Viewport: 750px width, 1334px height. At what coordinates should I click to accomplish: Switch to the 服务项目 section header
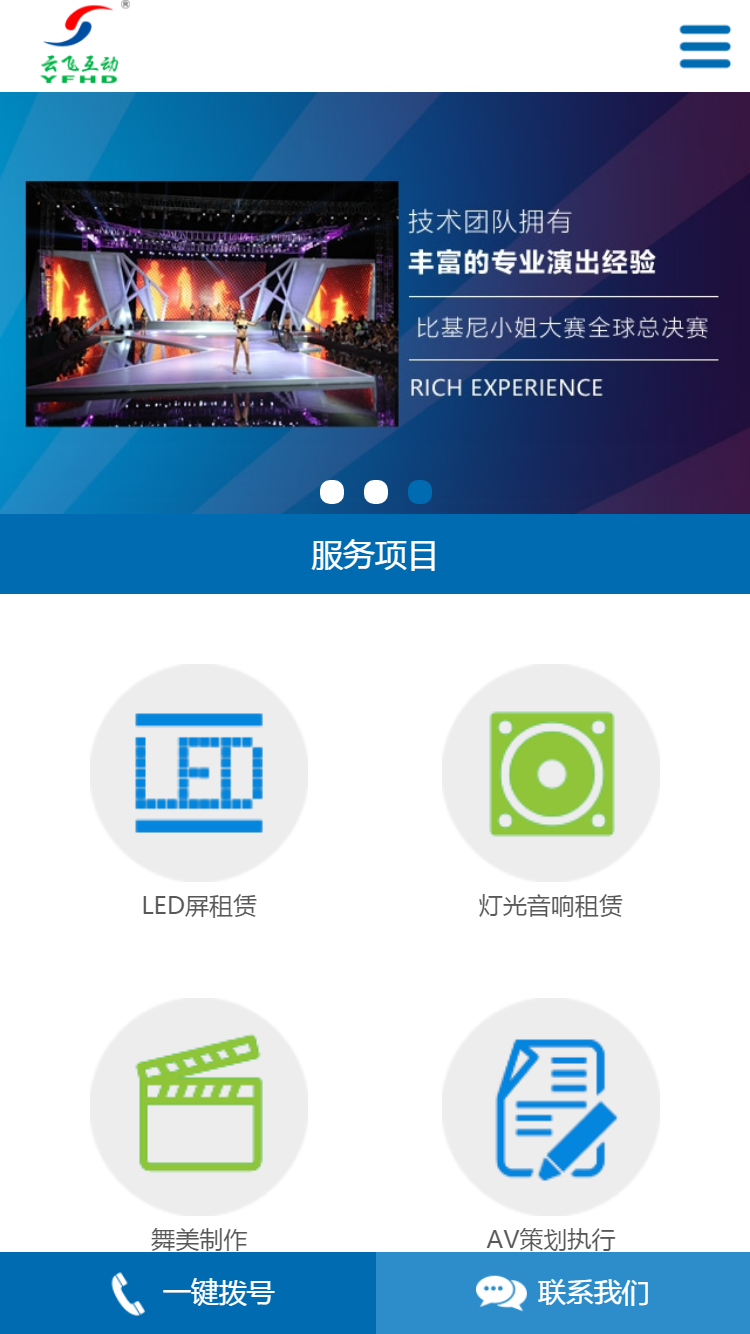click(375, 554)
